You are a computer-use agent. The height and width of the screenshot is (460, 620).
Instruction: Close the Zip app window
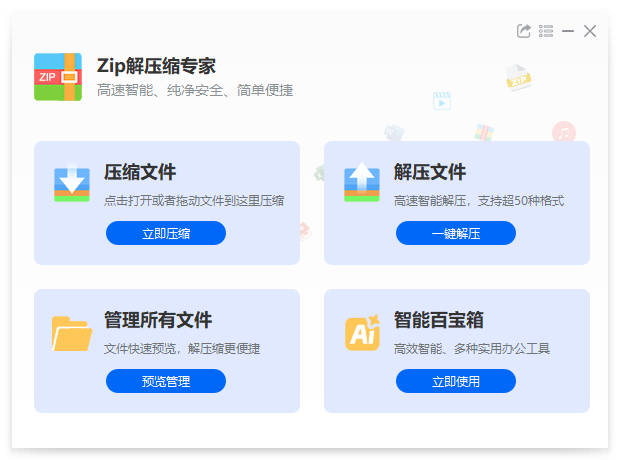(590, 31)
